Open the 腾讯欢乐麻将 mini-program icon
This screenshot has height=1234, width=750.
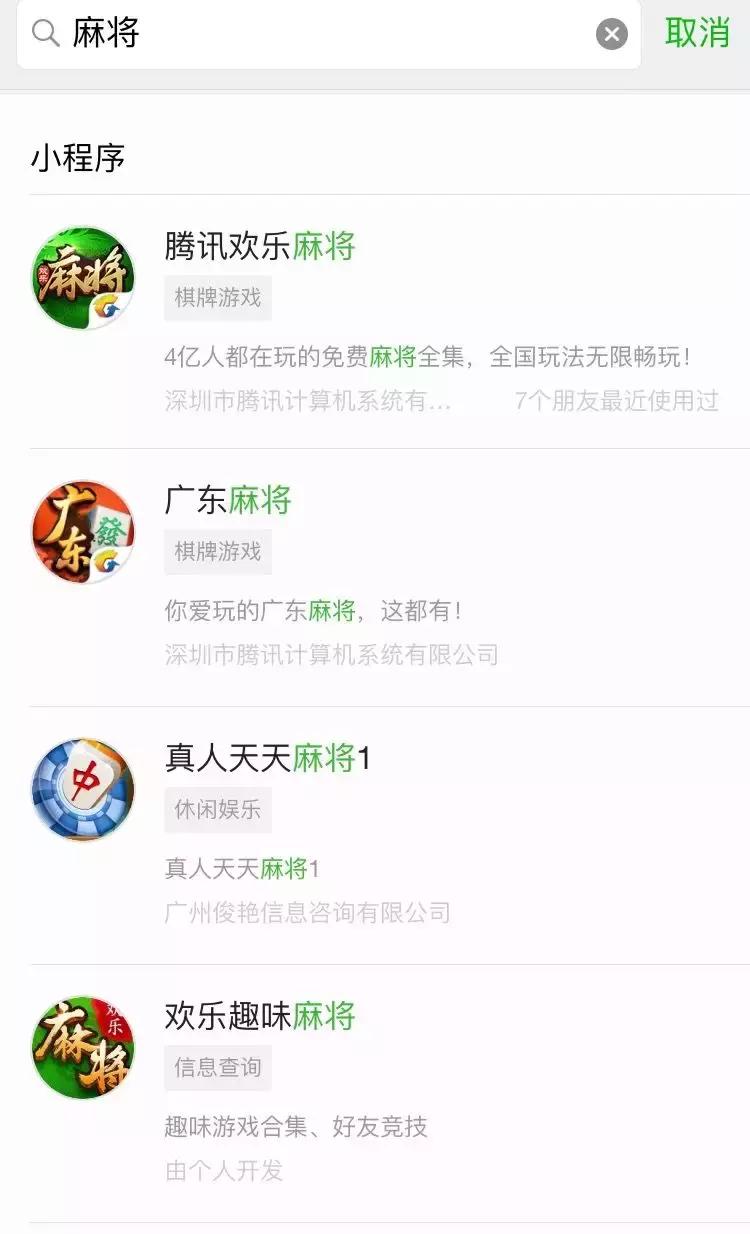click(82, 276)
